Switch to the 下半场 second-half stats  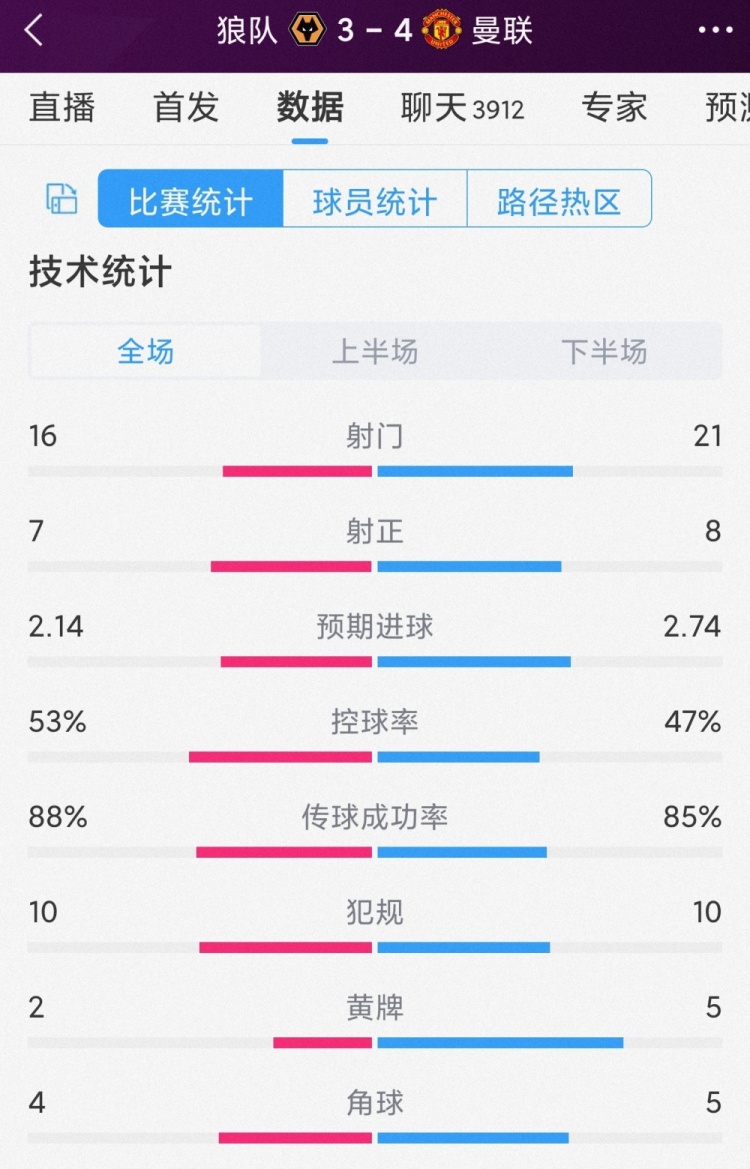pos(604,352)
